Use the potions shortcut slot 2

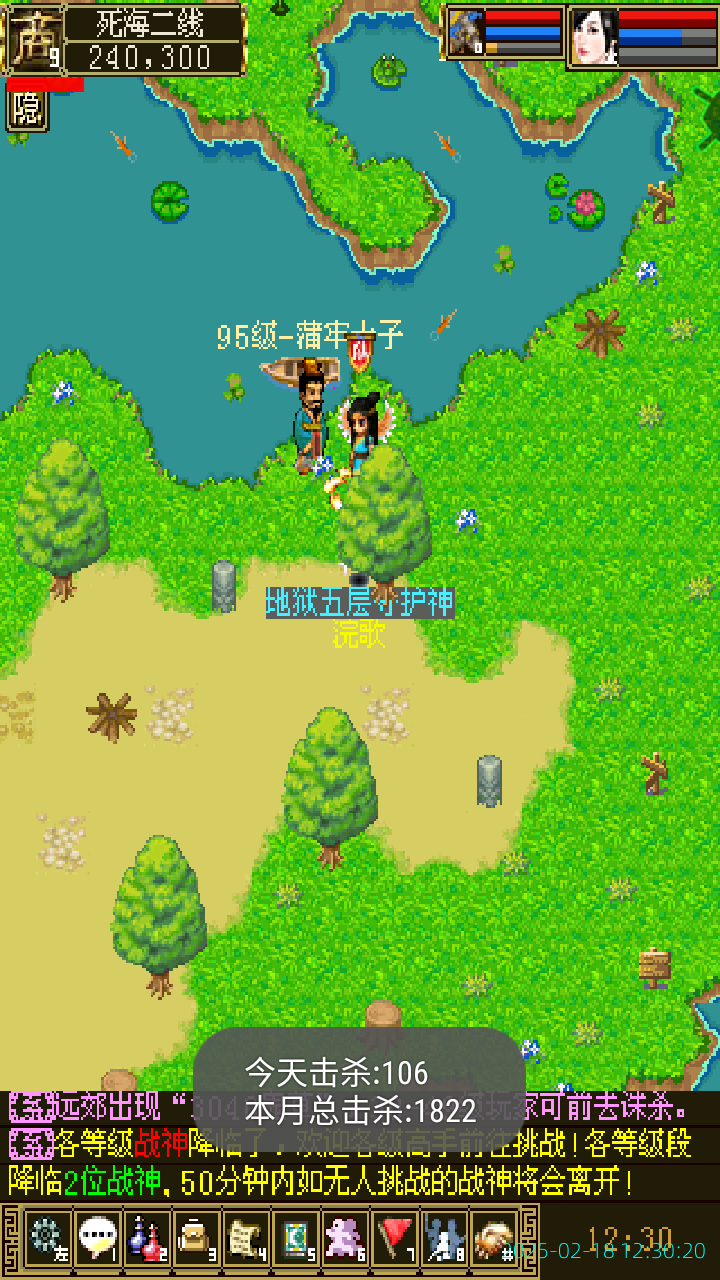pyautogui.click(x=146, y=1237)
